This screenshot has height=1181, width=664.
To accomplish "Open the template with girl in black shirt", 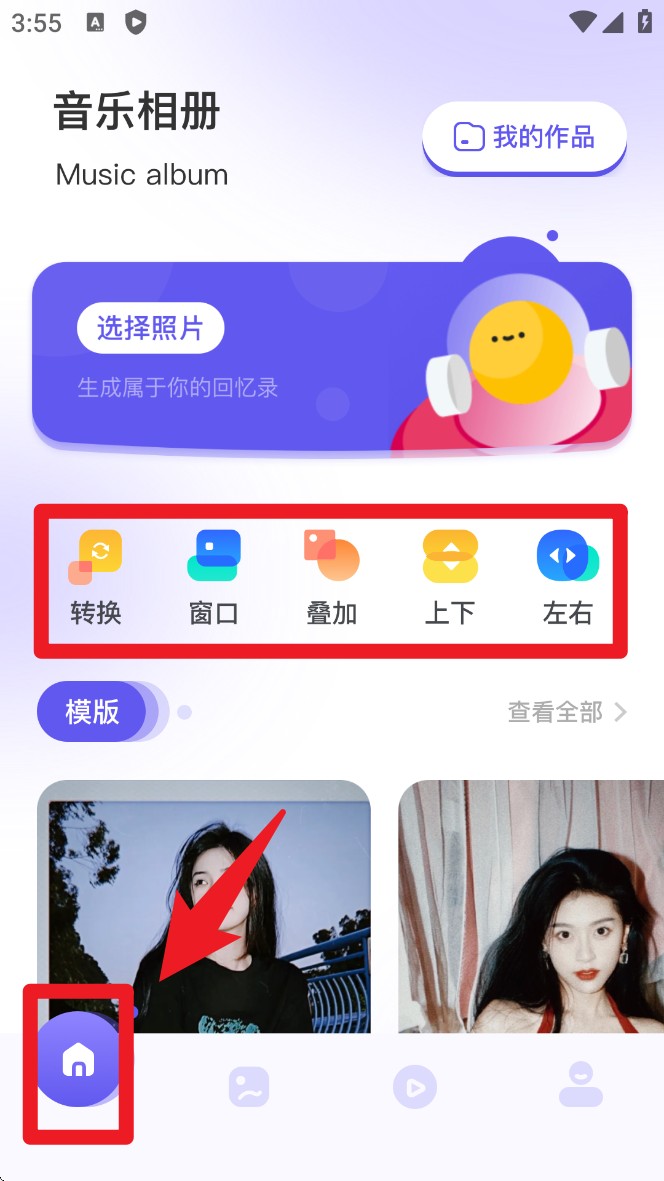I will 204,905.
